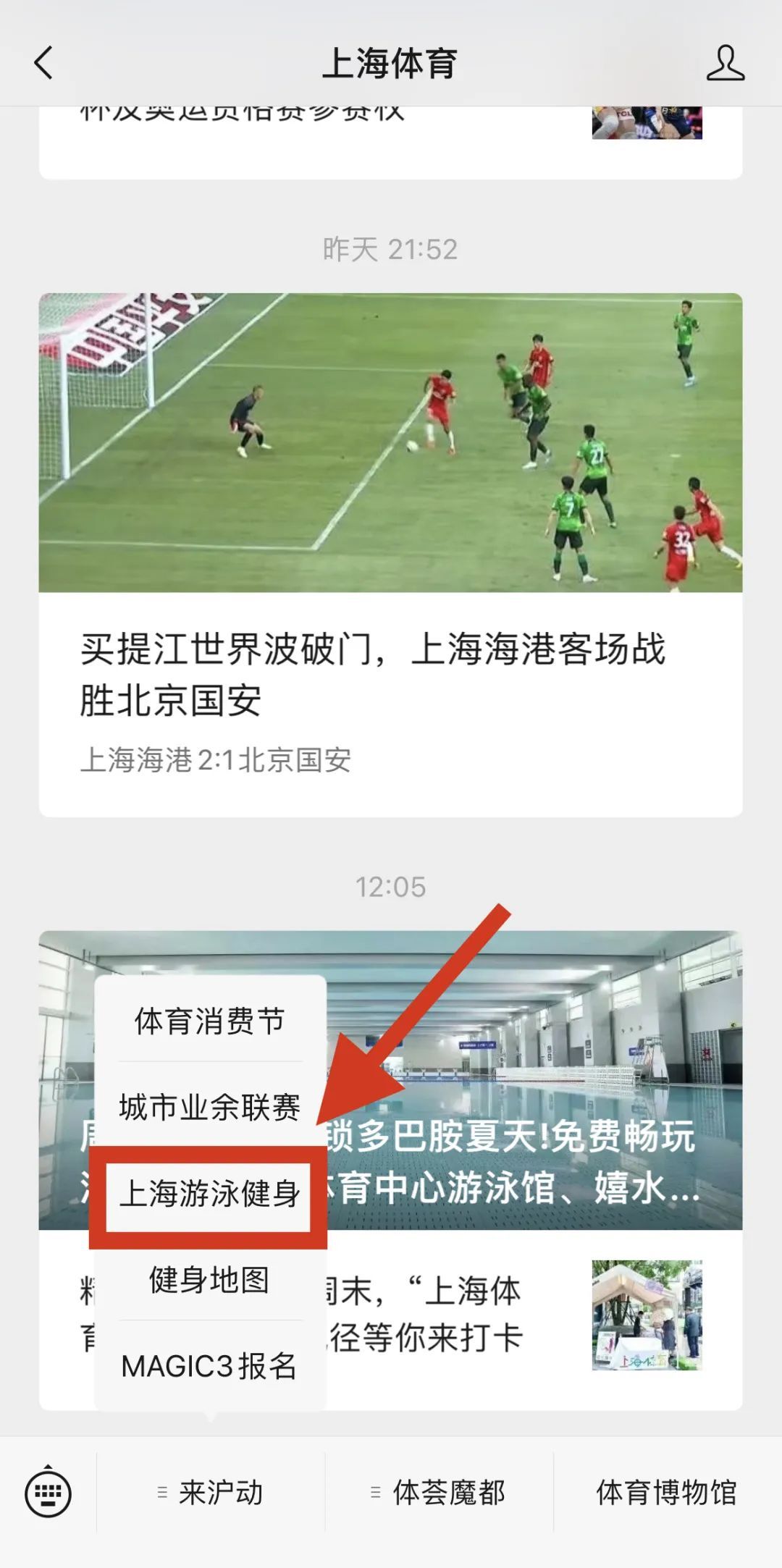Viewport: 782px width, 1568px height.
Task: Open the 来沪动 menu
Action: [x=211, y=1493]
